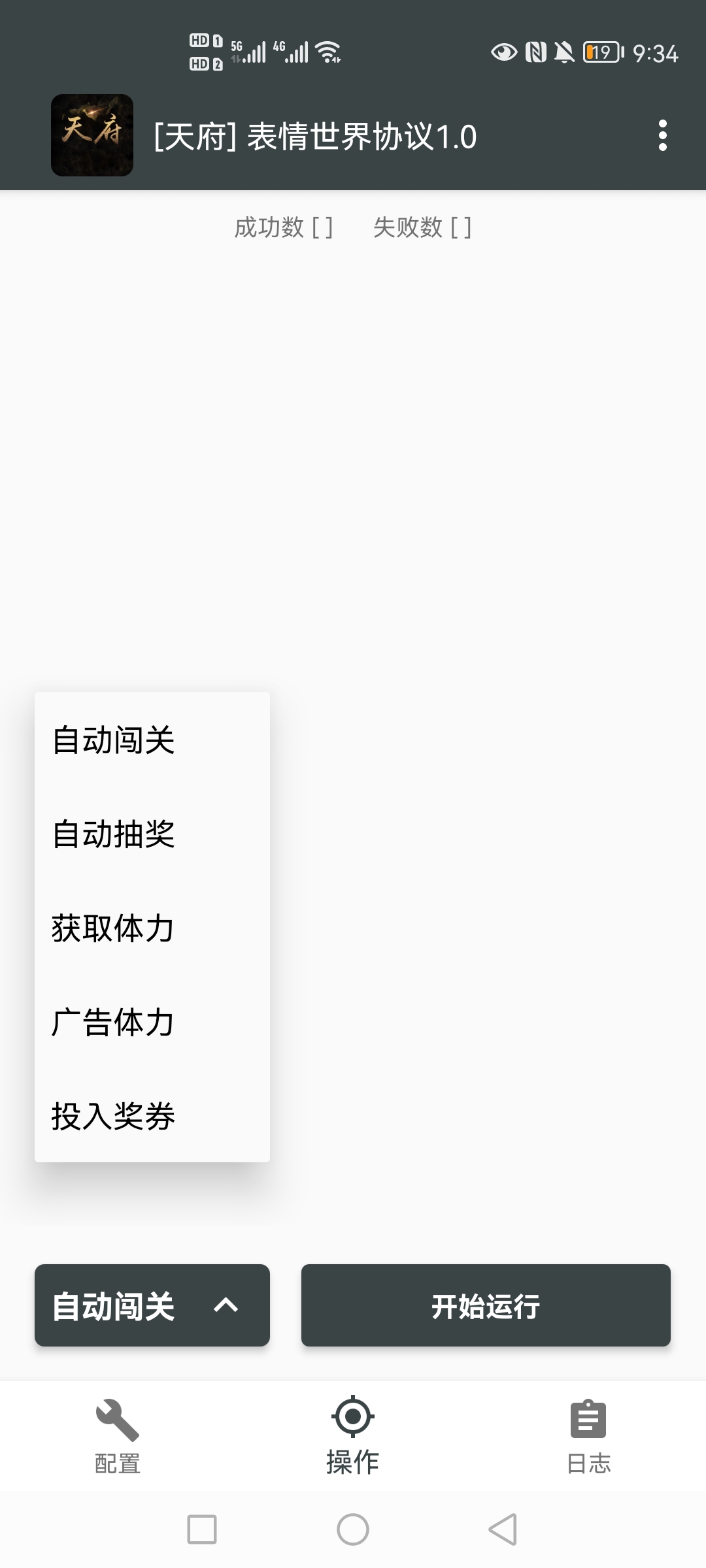Viewport: 706px width, 1568px height.
Task: Choose 投入奖券 in the popup menu
Action: click(x=152, y=1116)
